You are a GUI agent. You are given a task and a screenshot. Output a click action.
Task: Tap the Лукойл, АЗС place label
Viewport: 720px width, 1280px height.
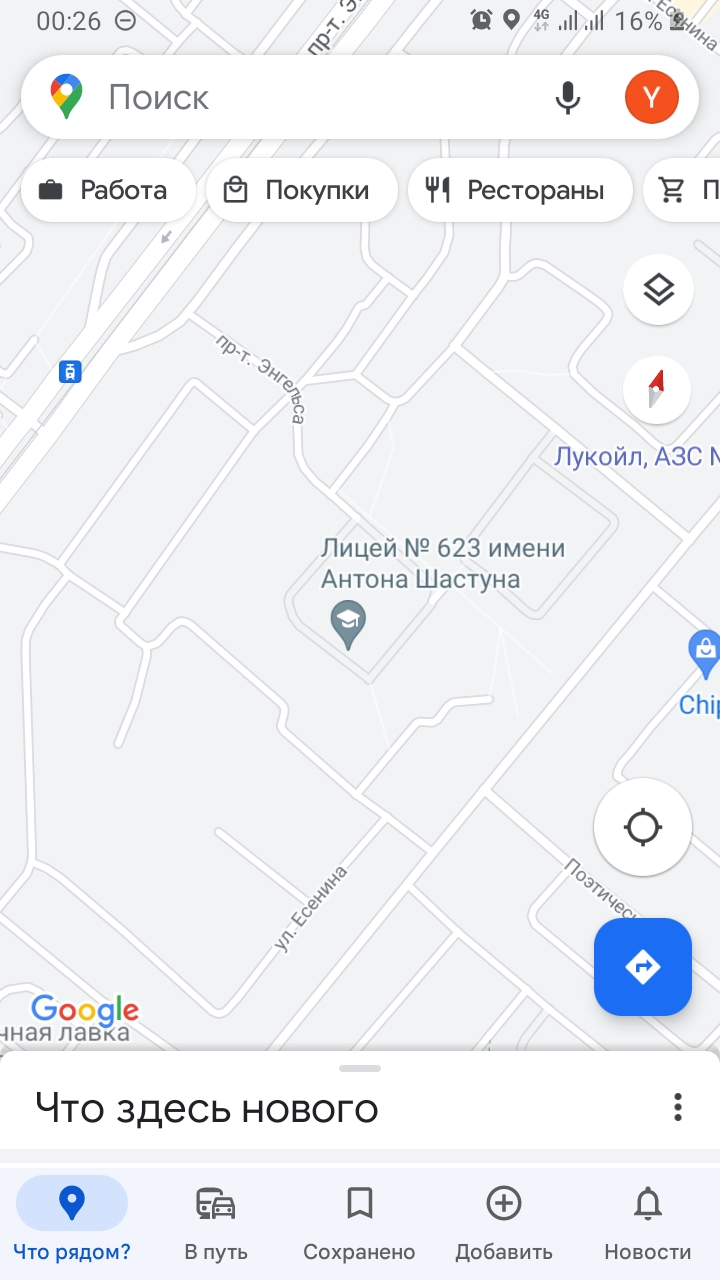tap(637, 457)
